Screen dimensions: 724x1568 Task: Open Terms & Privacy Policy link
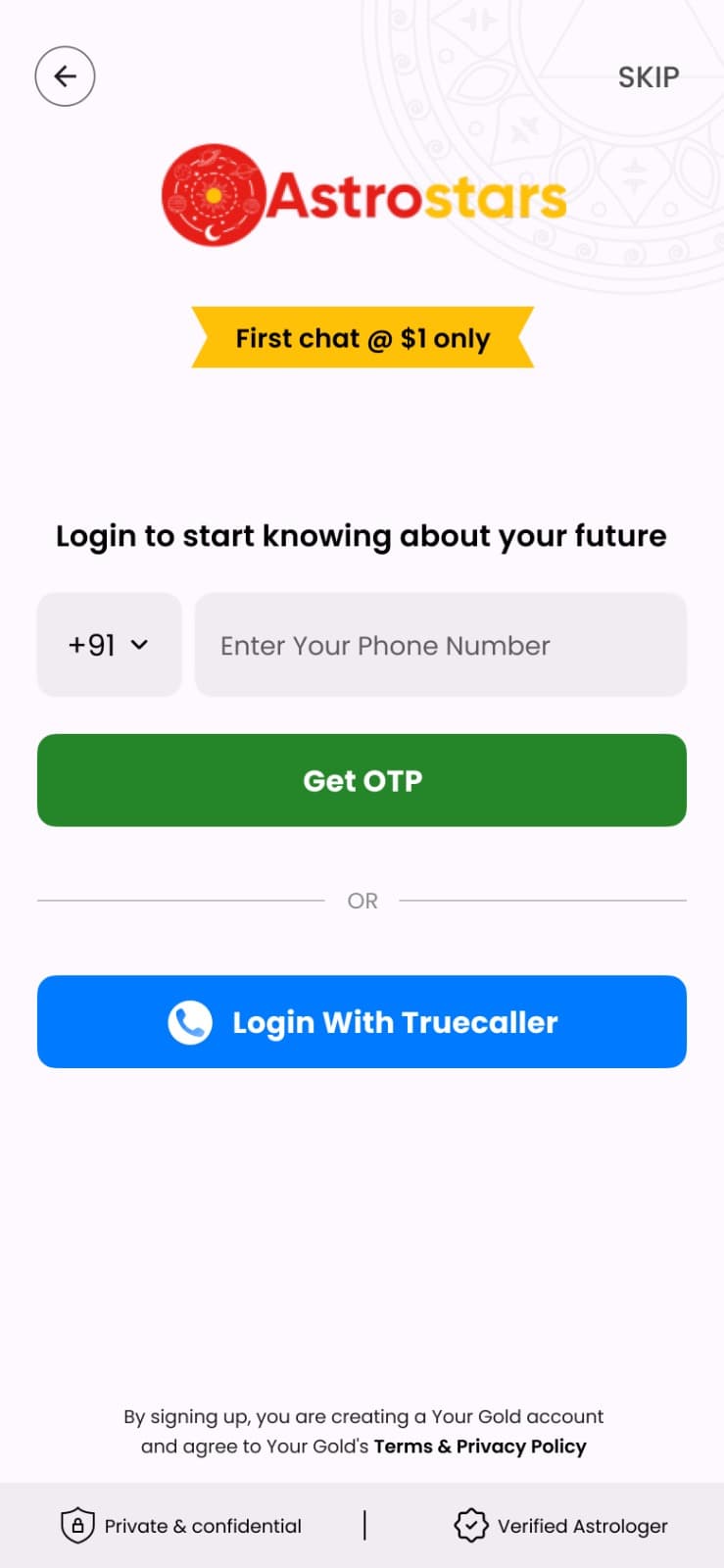click(480, 1446)
